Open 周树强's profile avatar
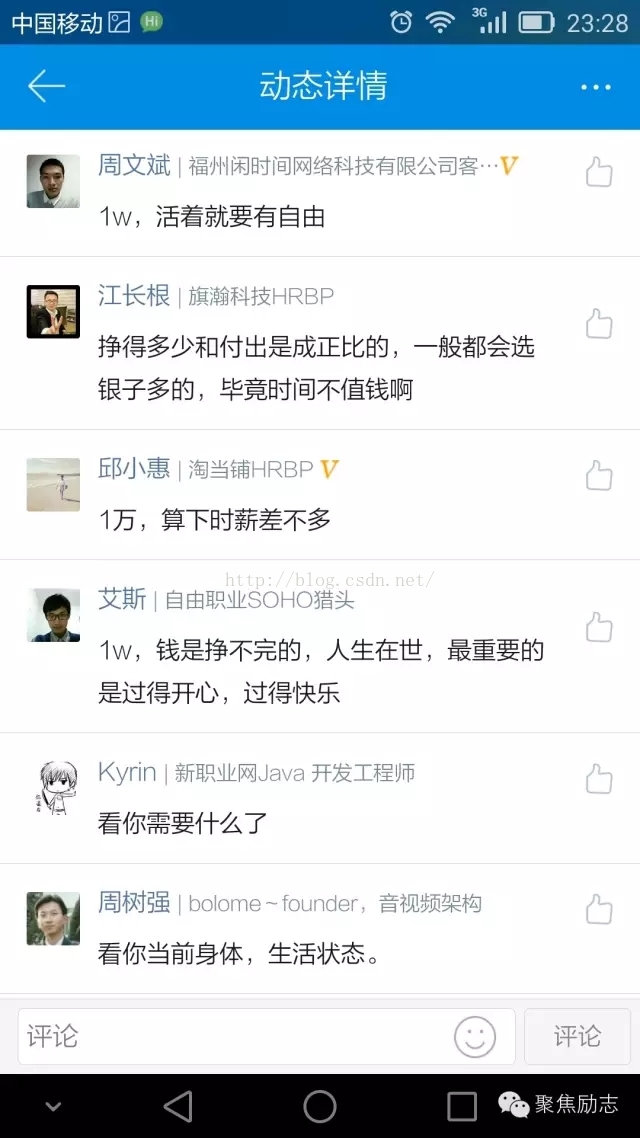Image resolution: width=640 pixels, height=1138 pixels. coord(53,918)
